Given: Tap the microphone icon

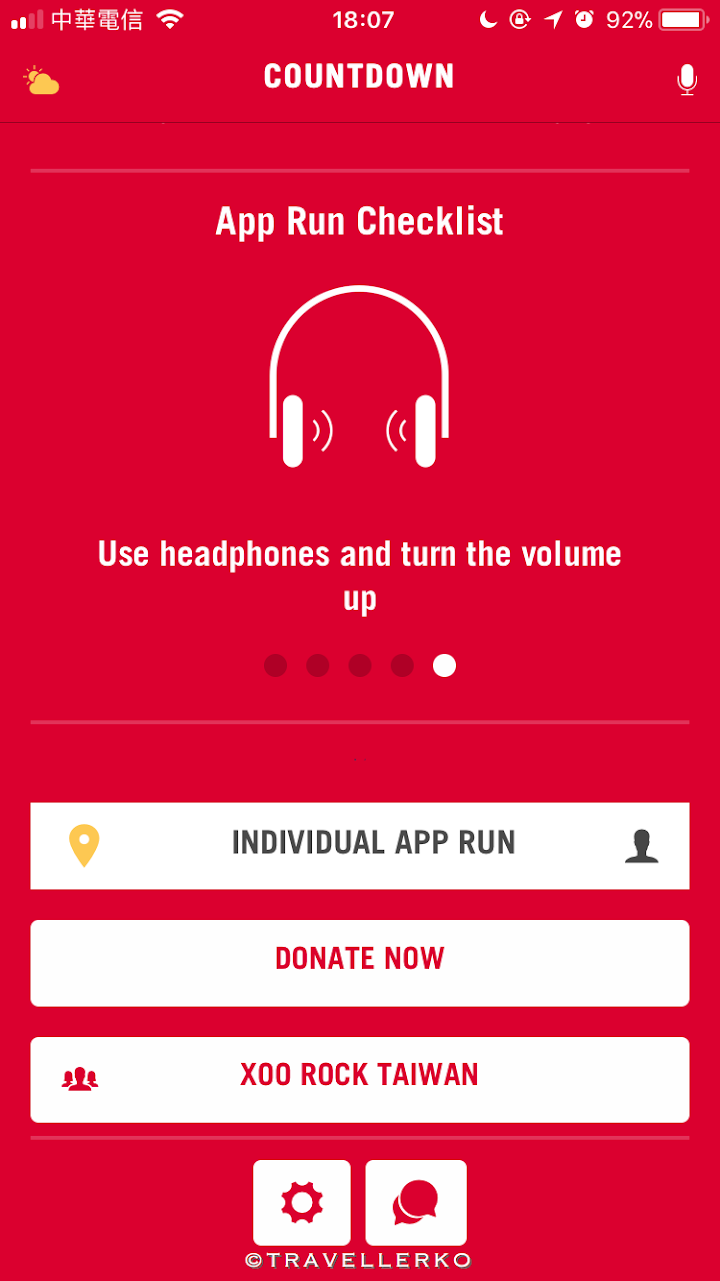Looking at the screenshot, I should click(686, 80).
